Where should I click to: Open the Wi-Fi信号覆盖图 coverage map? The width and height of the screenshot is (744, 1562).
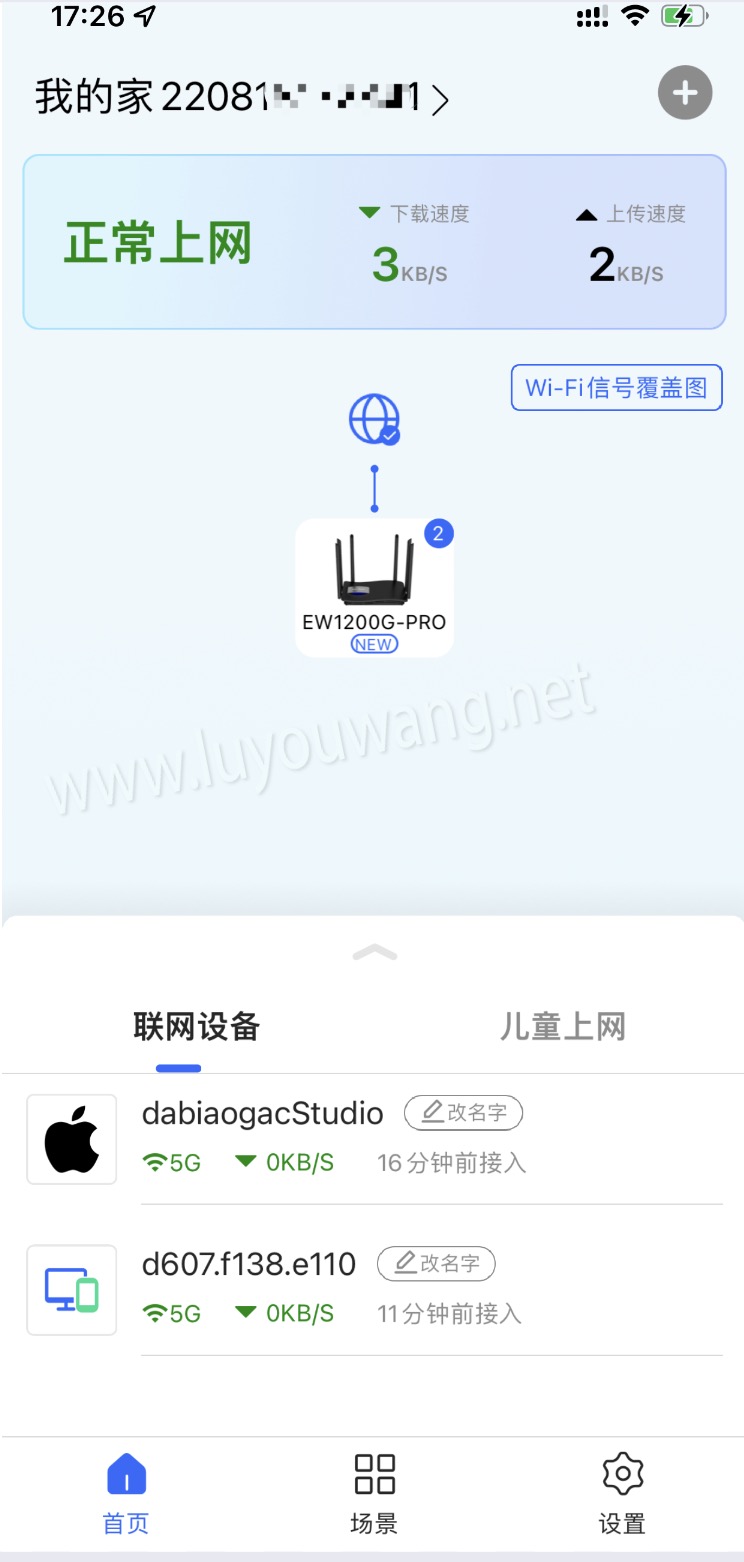click(616, 387)
